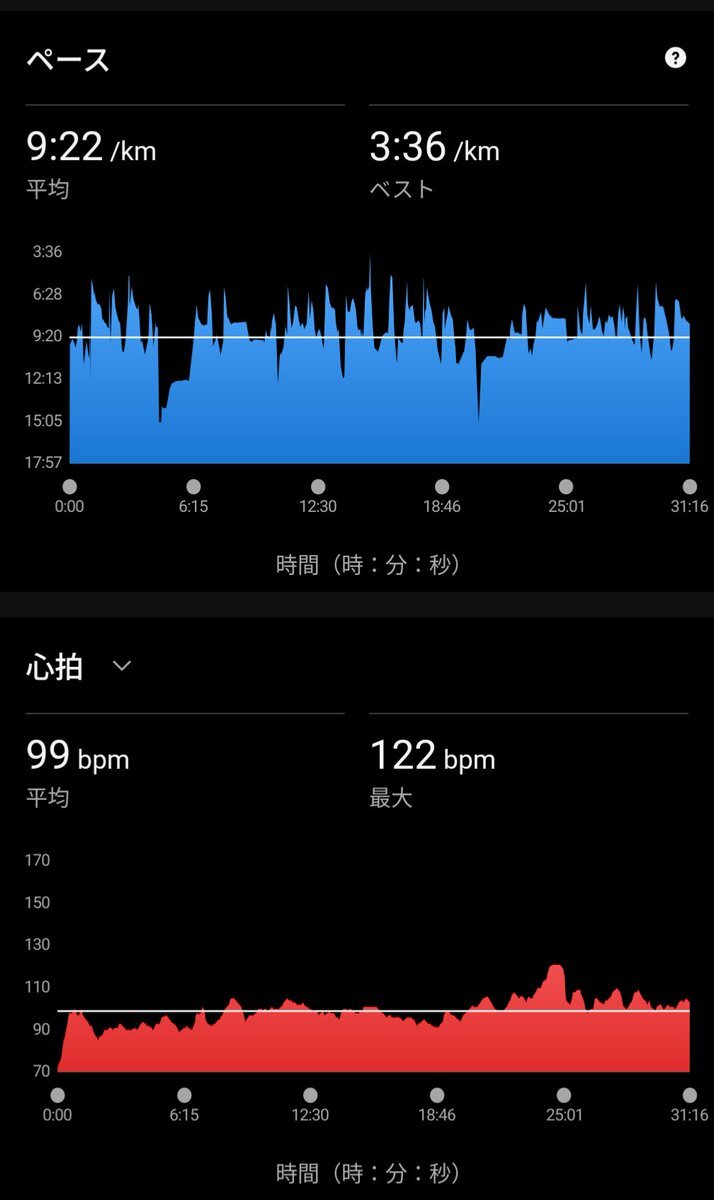Open the help icon for the pace chart
Screen dimensions: 714x1200
(676, 58)
